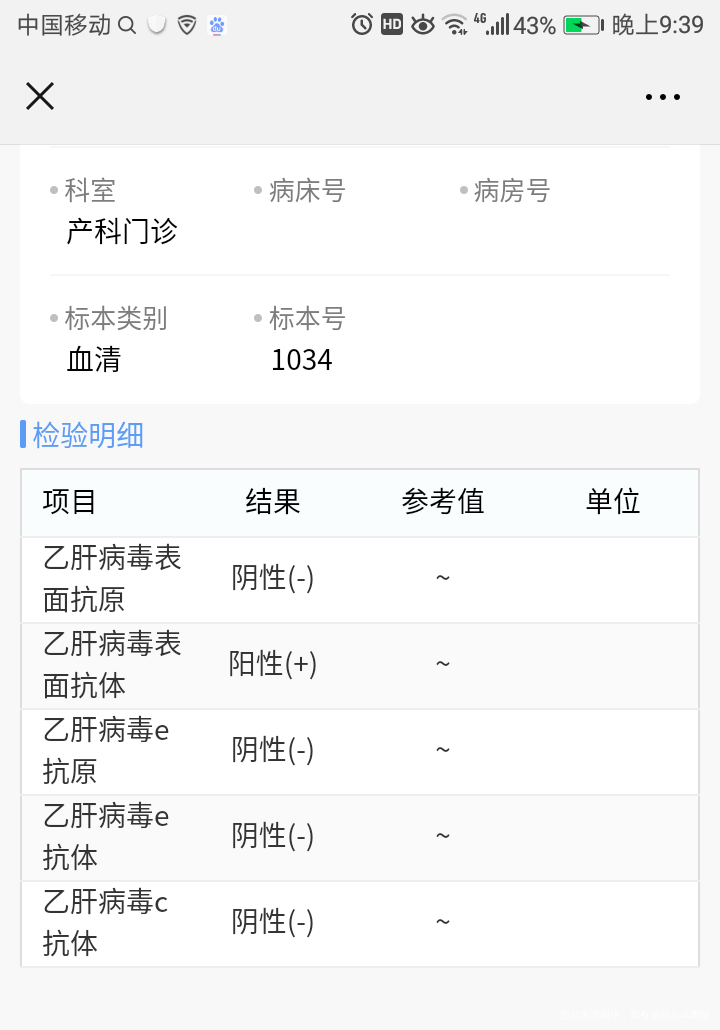Tap the shield security icon in status bar
Screen dimensions: 720x1030
[186, 24]
